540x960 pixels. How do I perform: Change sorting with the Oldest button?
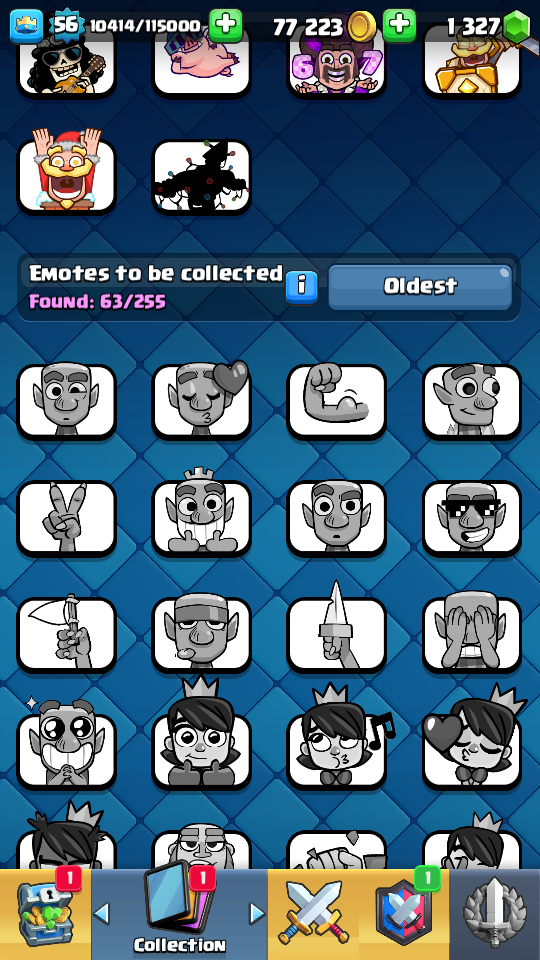coord(420,287)
